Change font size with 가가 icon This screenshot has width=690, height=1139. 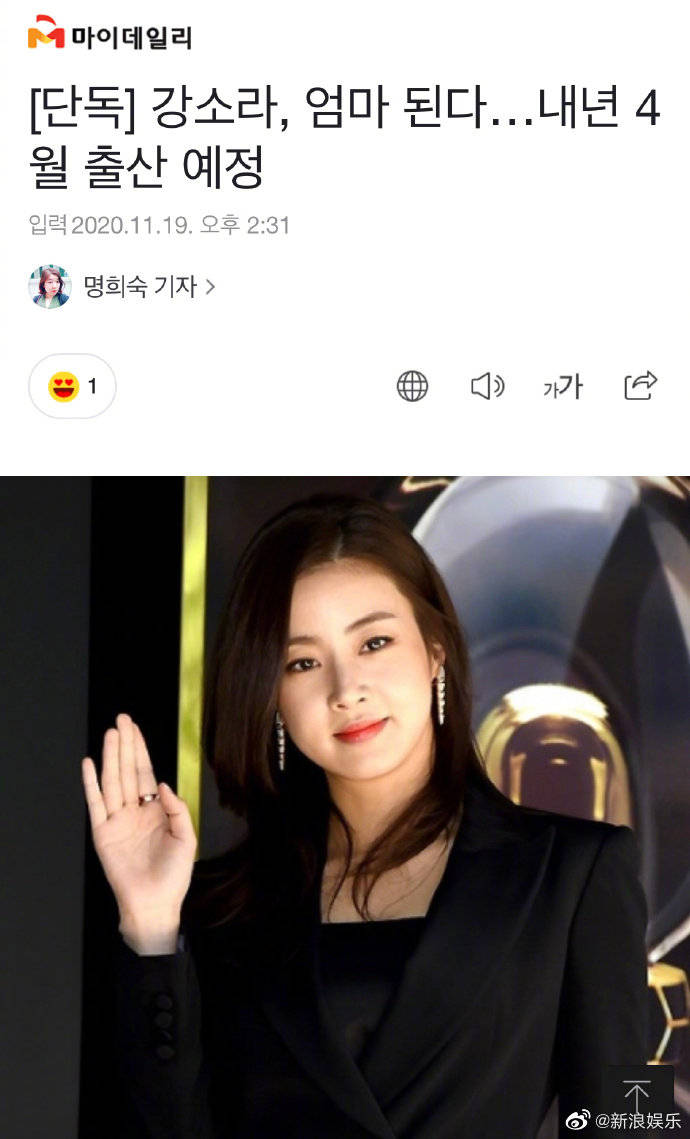tap(562, 387)
